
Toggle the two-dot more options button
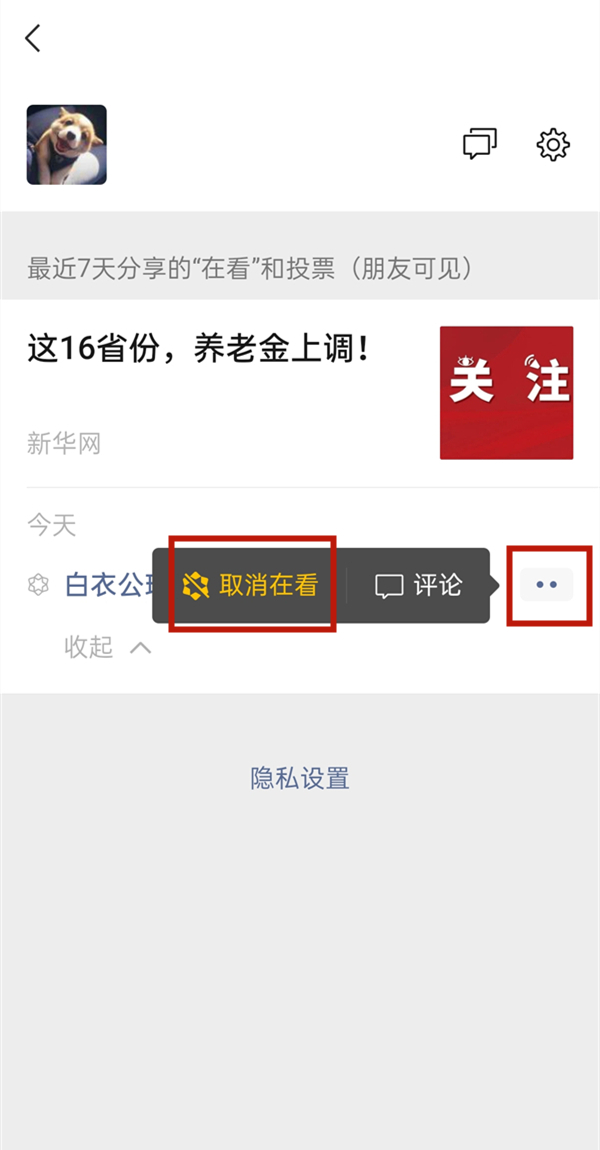pyautogui.click(x=546, y=585)
